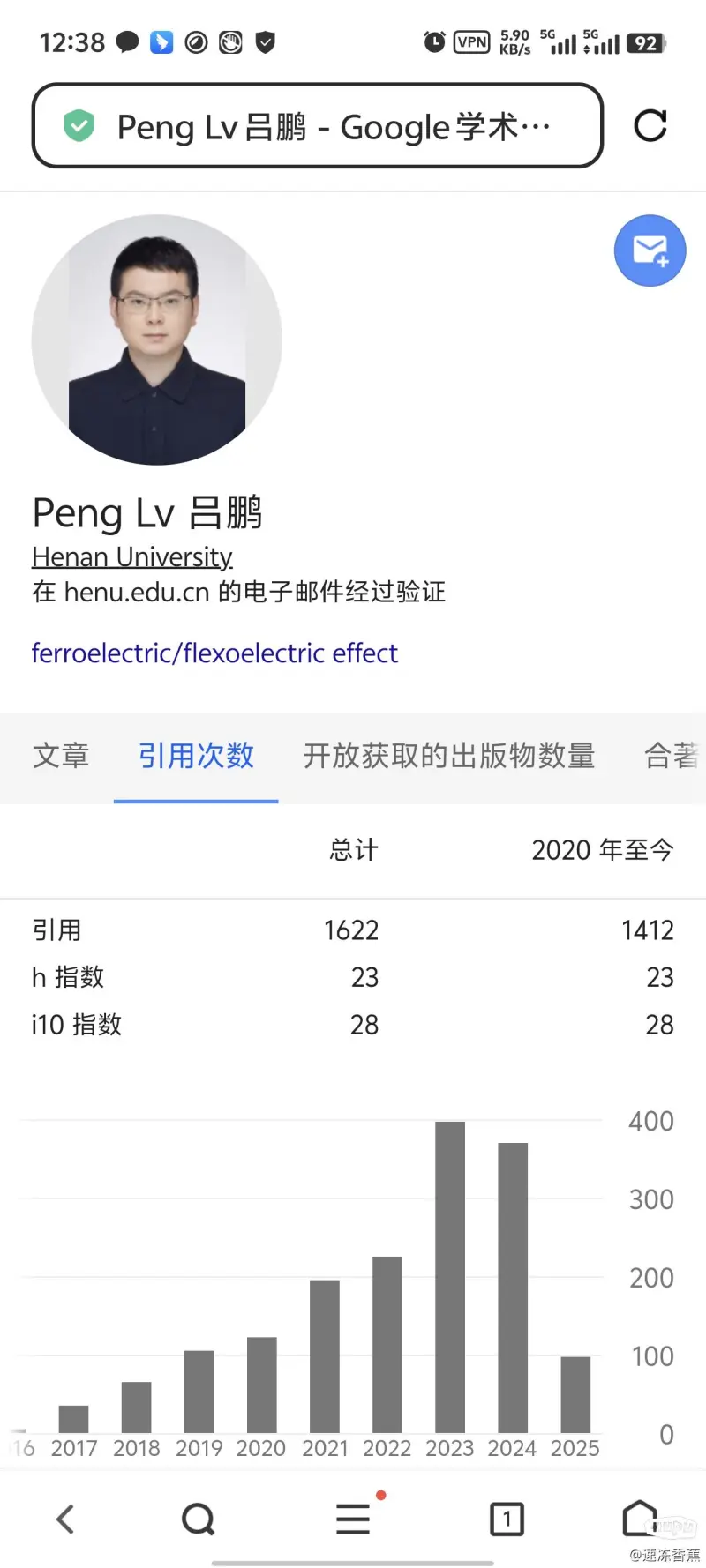Open the browser search icon
This screenshot has width=706, height=1568.
tap(198, 1519)
